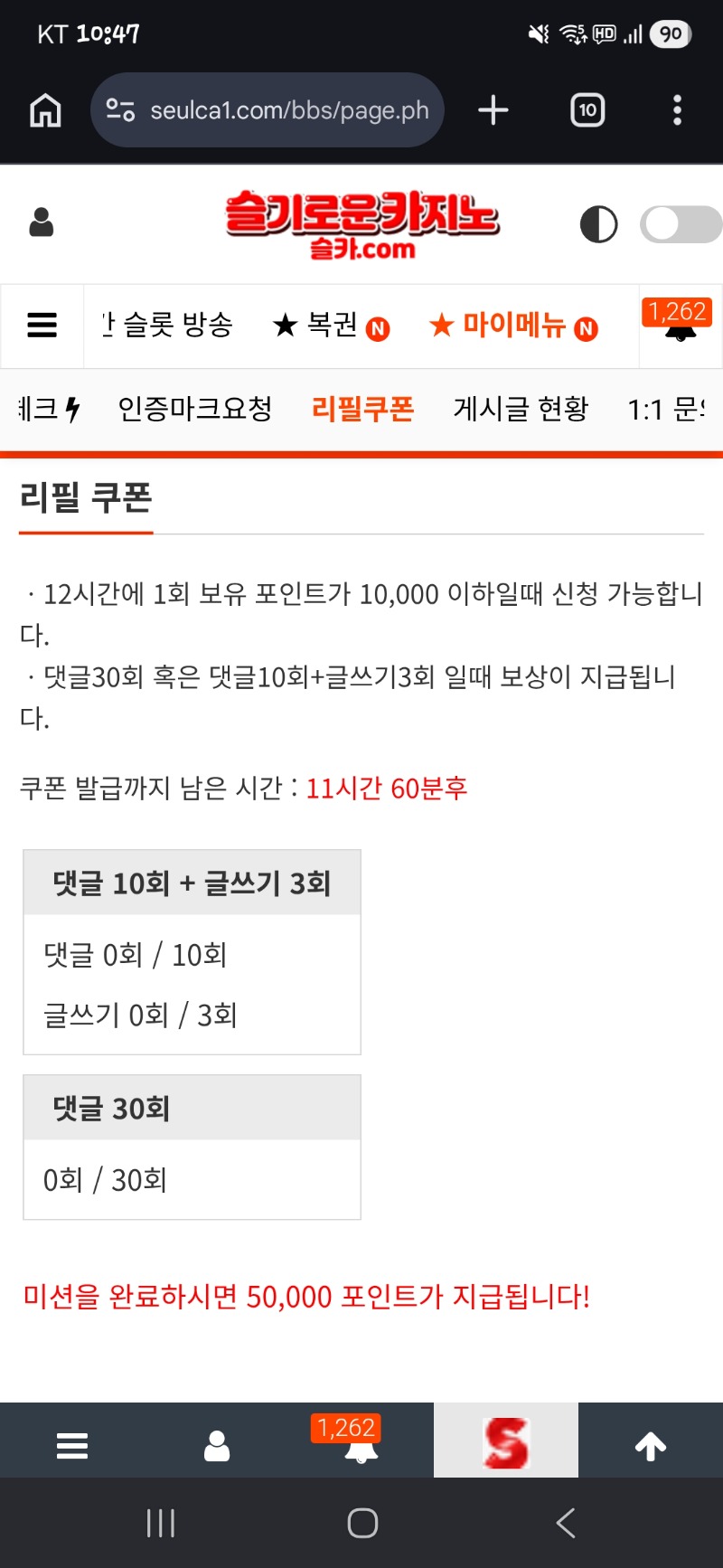The image size is (723, 1568).
Task: Open the profile icon in the bottom bar
Action: click(x=217, y=1446)
